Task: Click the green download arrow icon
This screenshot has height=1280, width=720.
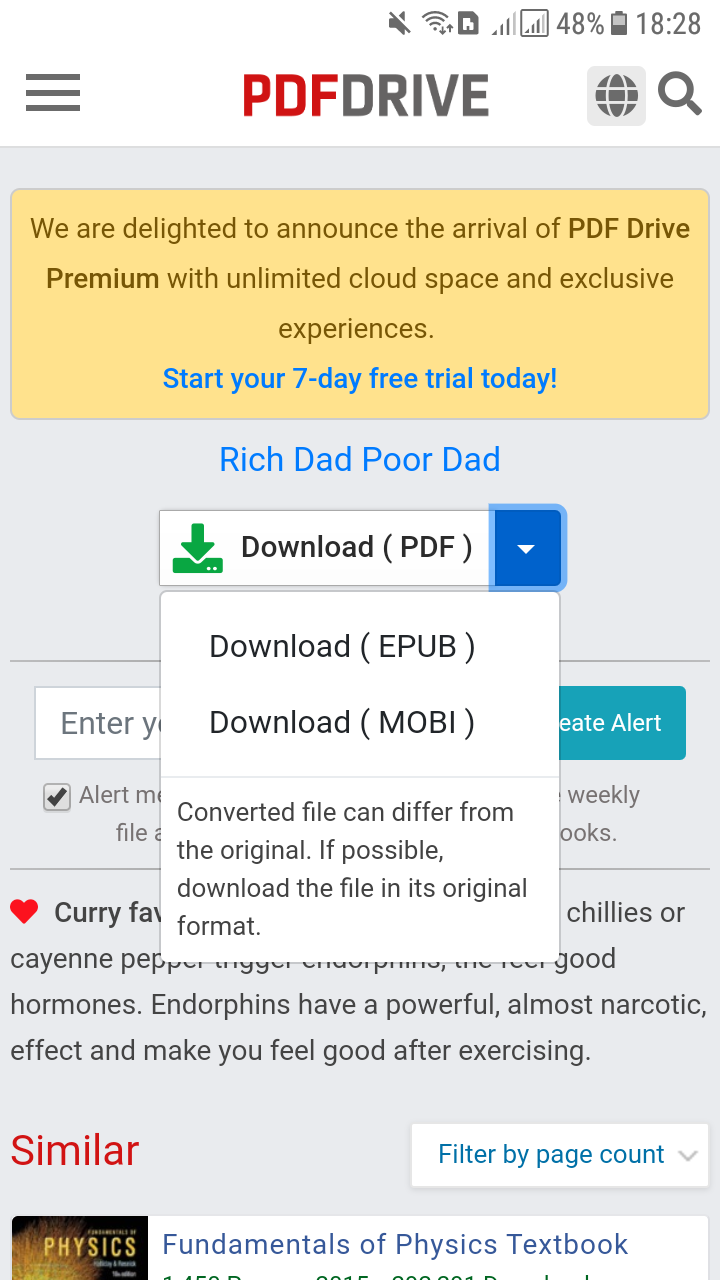Action: tap(196, 547)
